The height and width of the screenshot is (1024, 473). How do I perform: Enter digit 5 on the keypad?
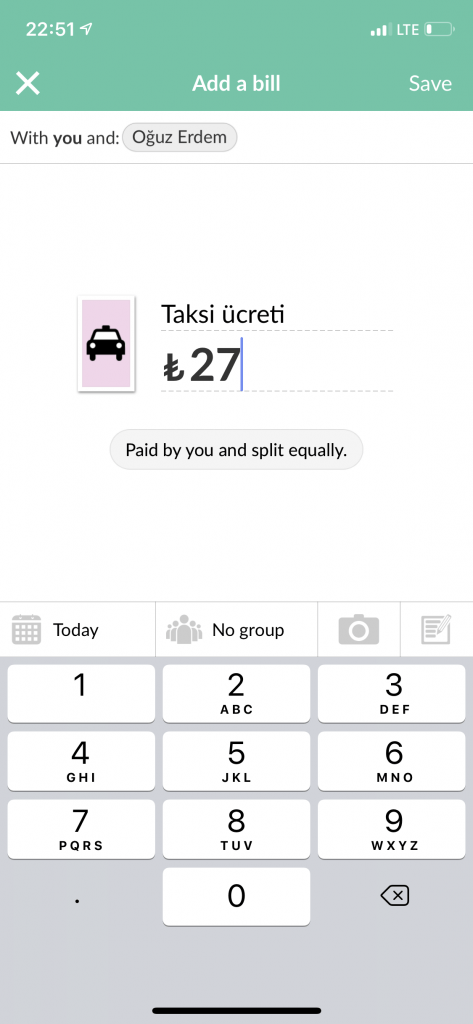coord(236,761)
